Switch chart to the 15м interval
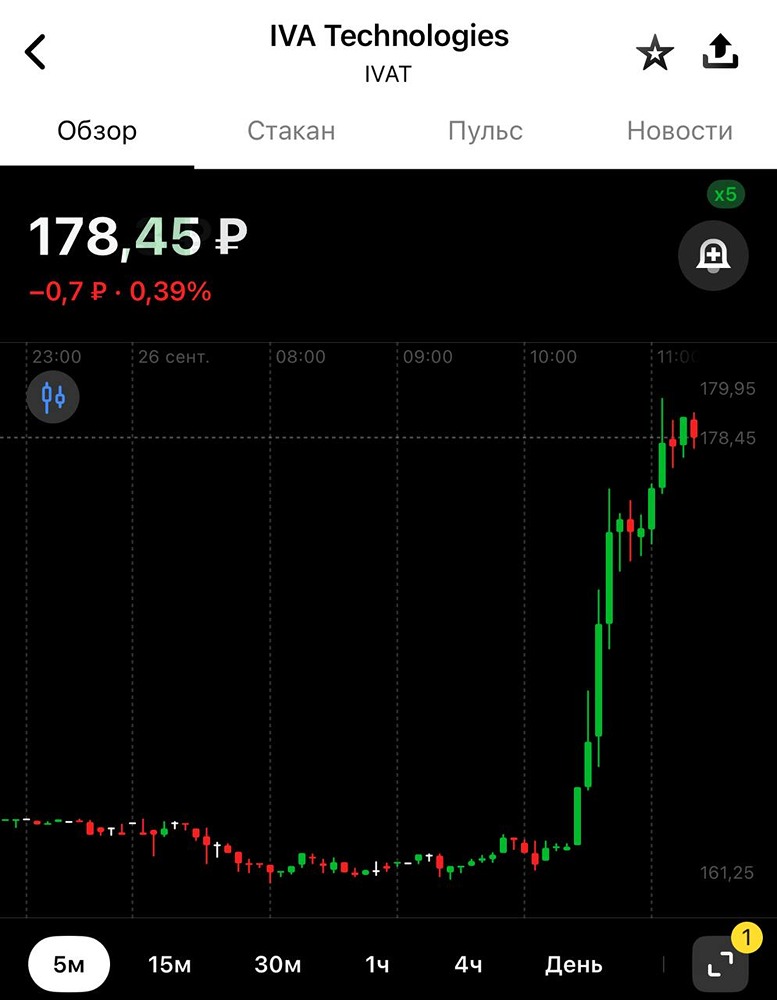This screenshot has height=1000, width=777. point(169,965)
